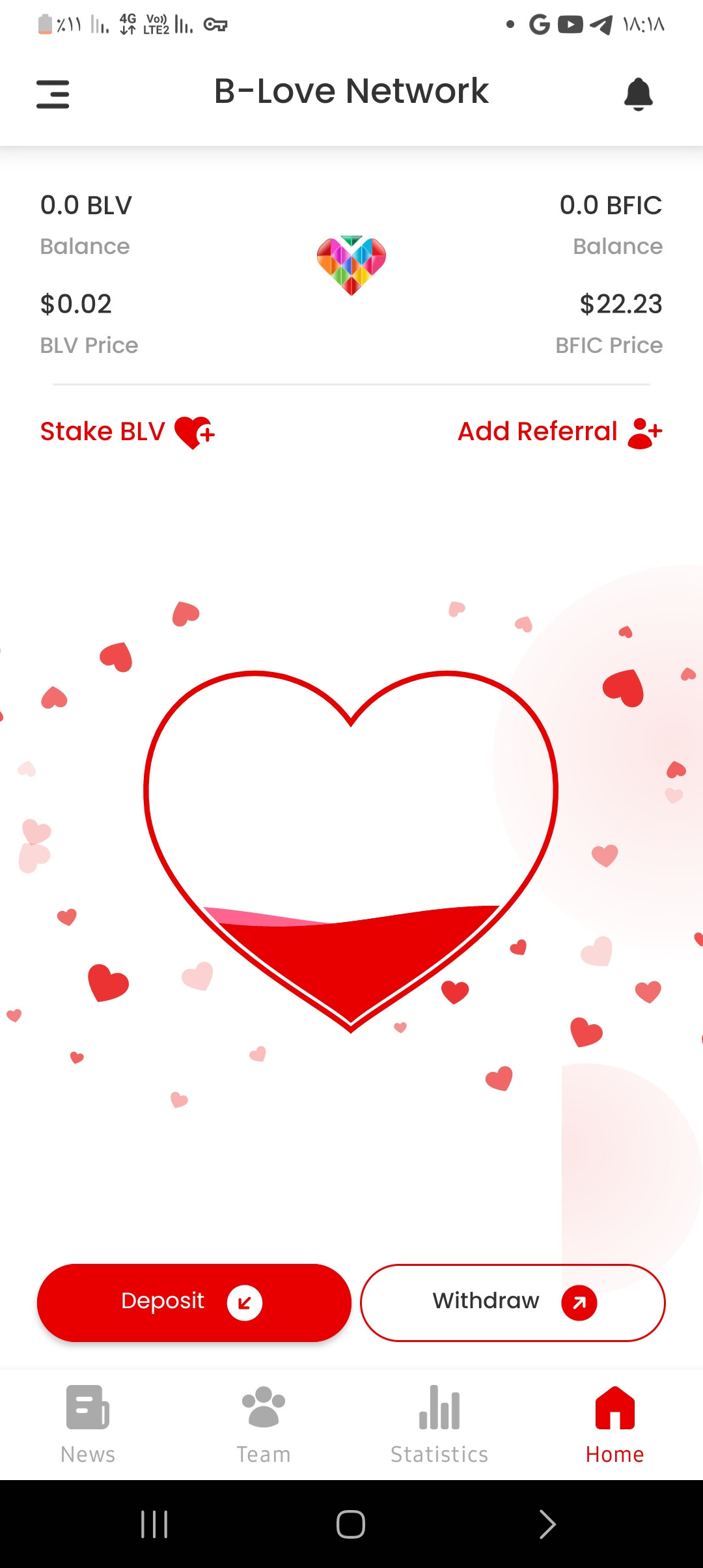
Task: Switch to the News tab
Action: point(88,1425)
